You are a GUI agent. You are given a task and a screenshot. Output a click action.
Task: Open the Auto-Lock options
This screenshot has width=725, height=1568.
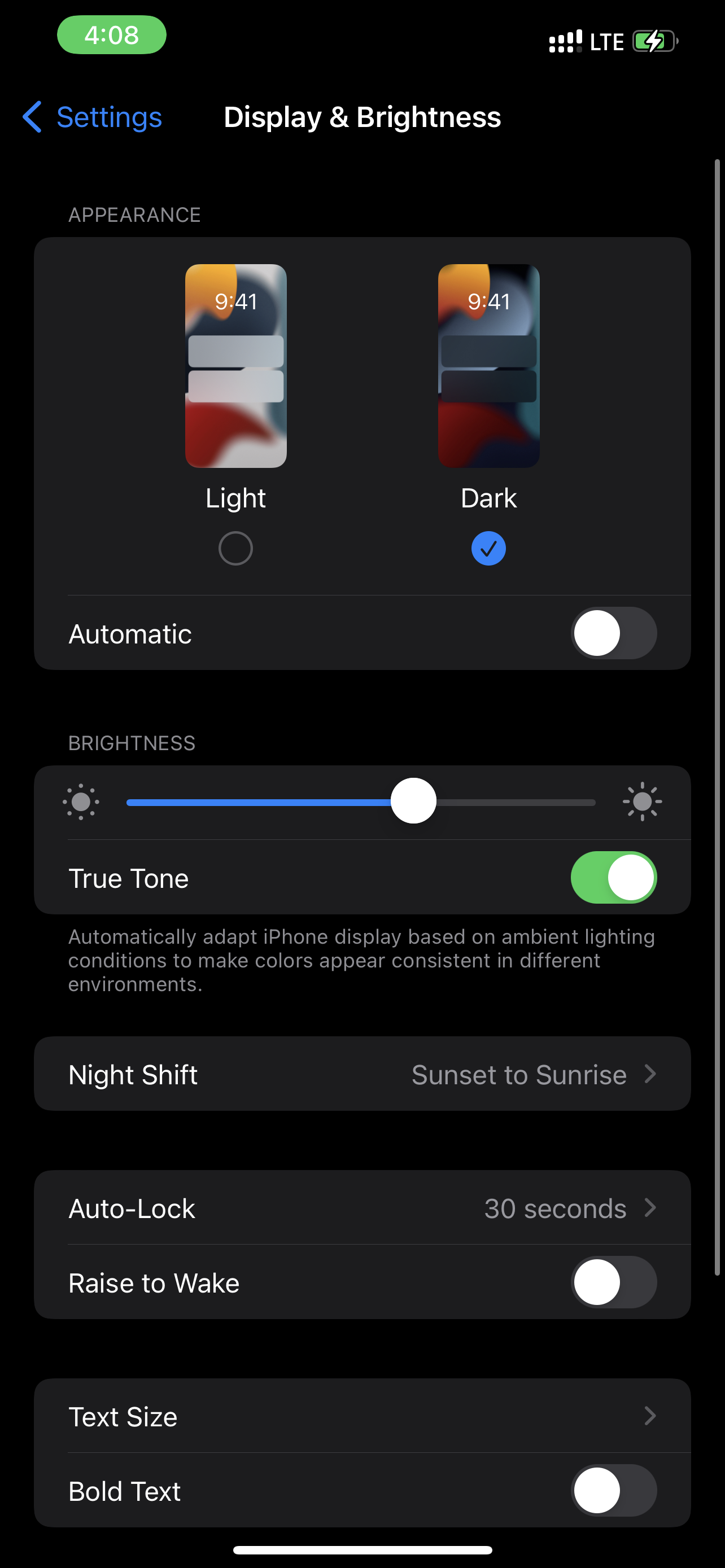point(362,1208)
